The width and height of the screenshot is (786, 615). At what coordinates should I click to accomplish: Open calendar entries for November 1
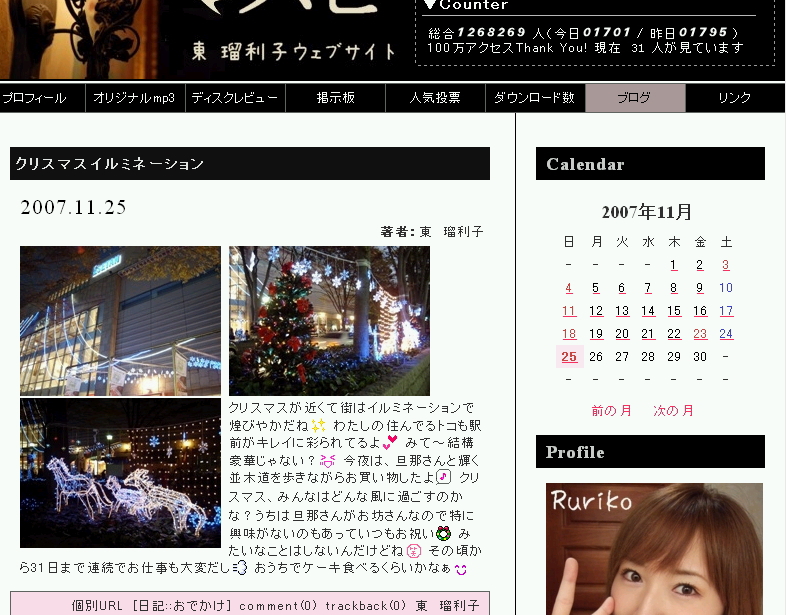coord(674,265)
